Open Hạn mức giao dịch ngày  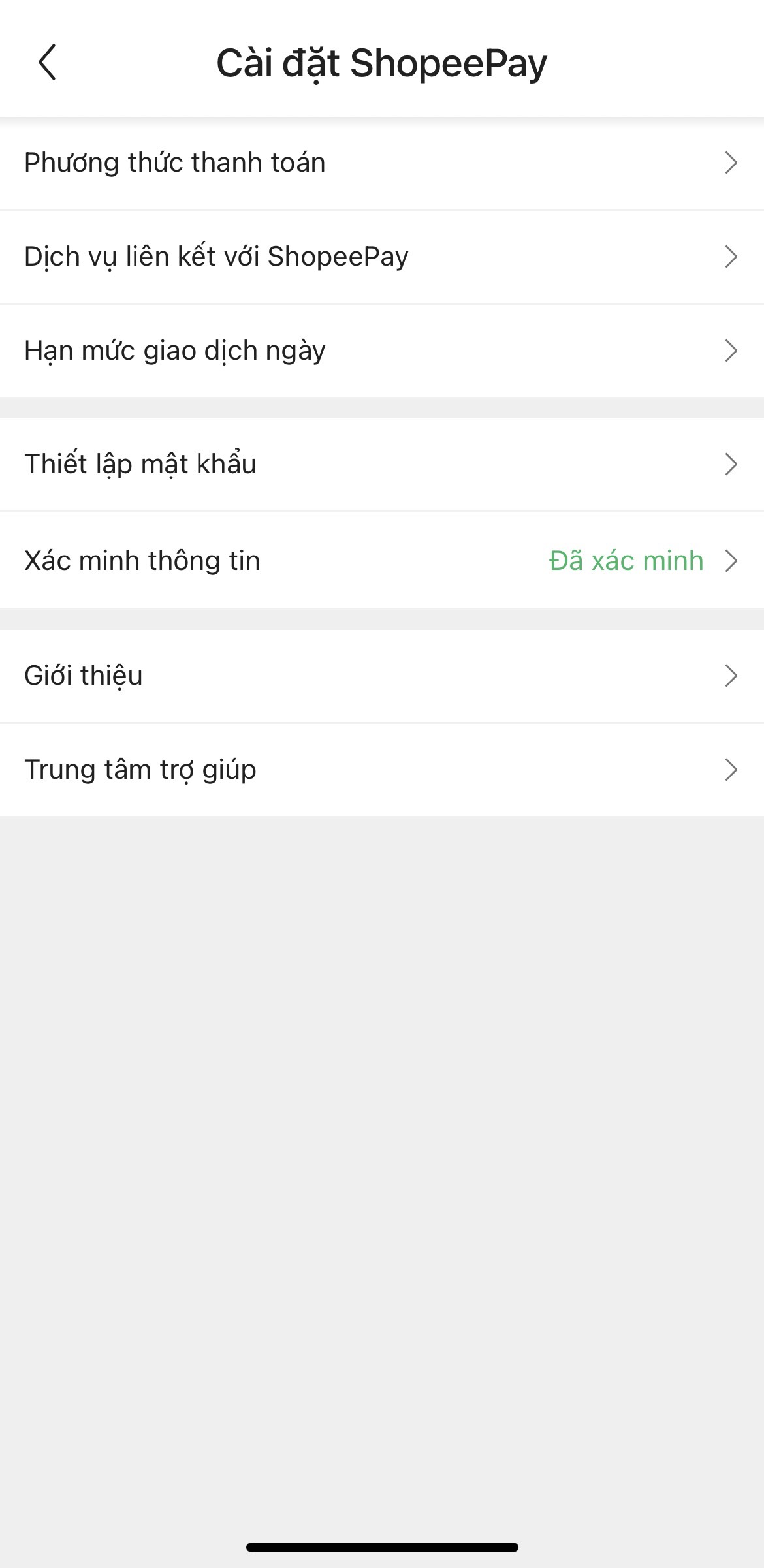(382, 351)
